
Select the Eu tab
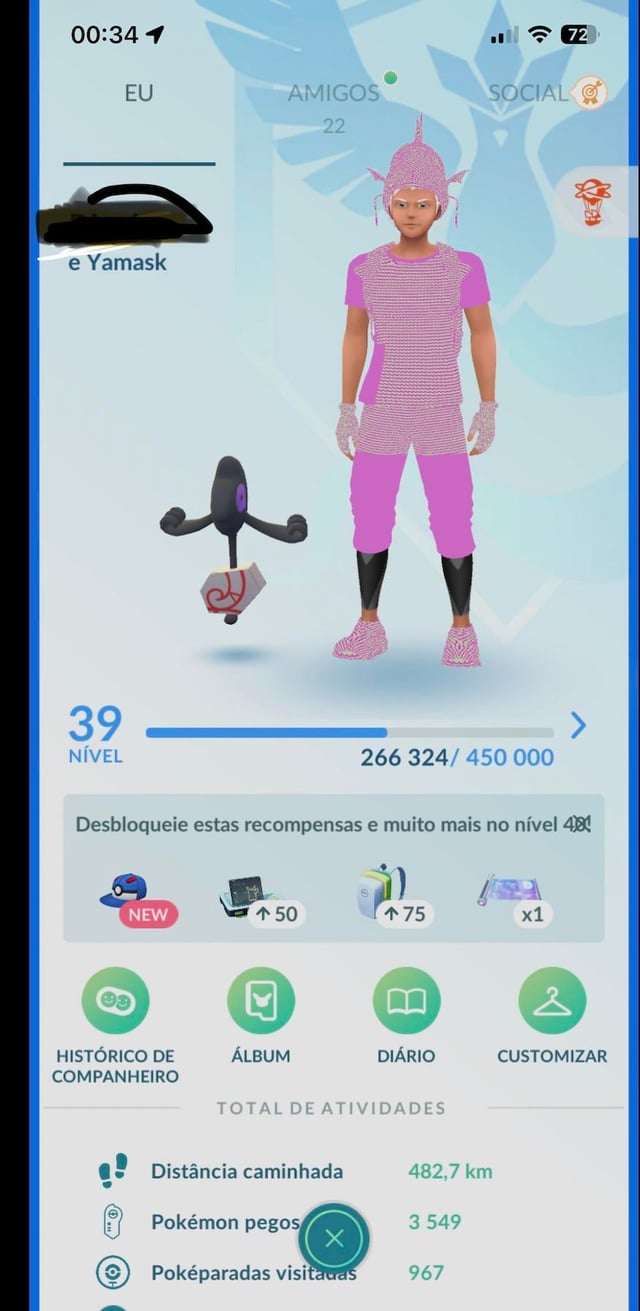139,93
